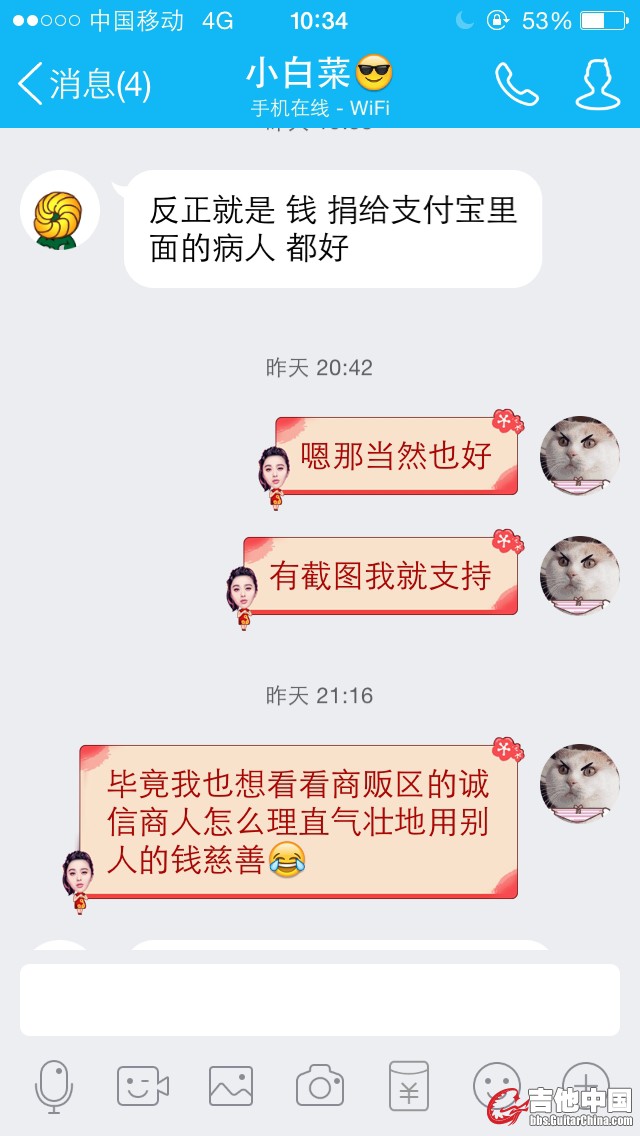Open the flower avatar of the other person
The height and width of the screenshot is (1136, 640).
pos(59,211)
